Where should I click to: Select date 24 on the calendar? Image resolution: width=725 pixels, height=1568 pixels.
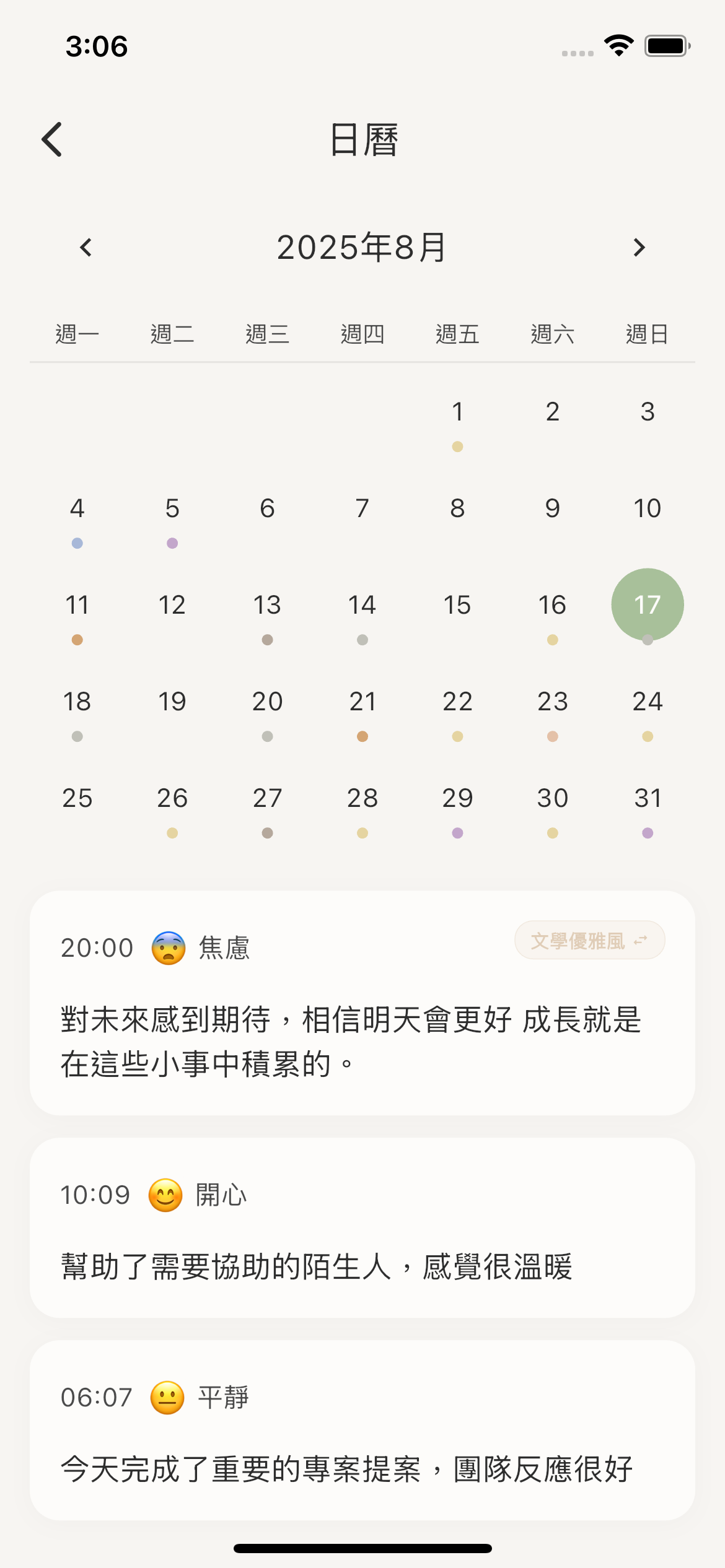pyautogui.click(x=647, y=702)
